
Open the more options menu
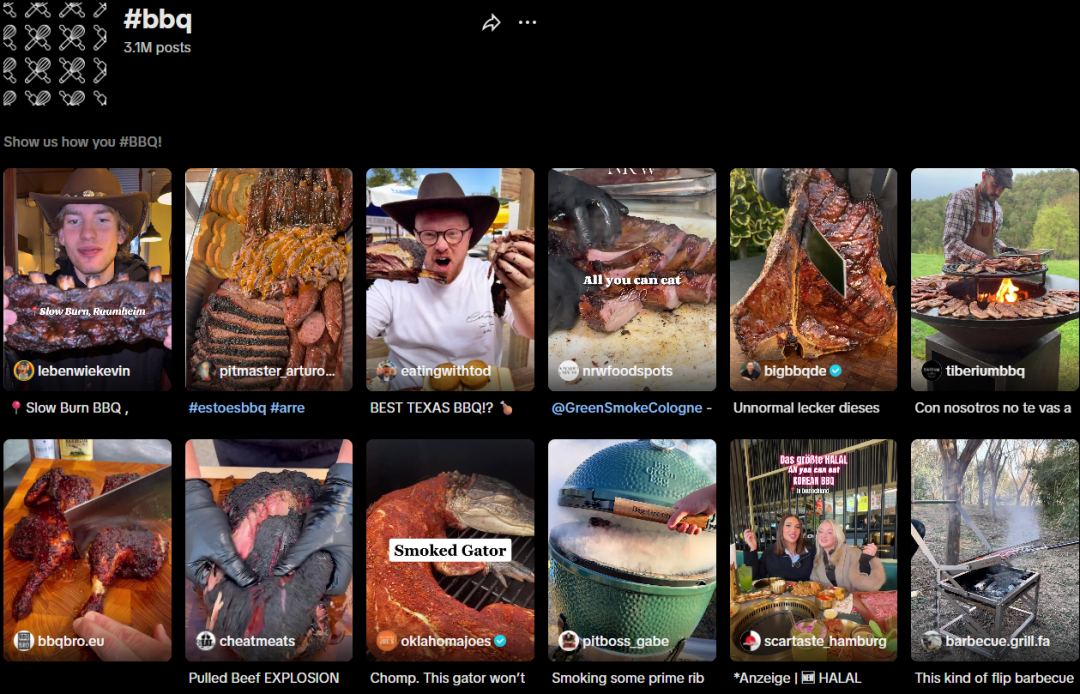pos(528,23)
